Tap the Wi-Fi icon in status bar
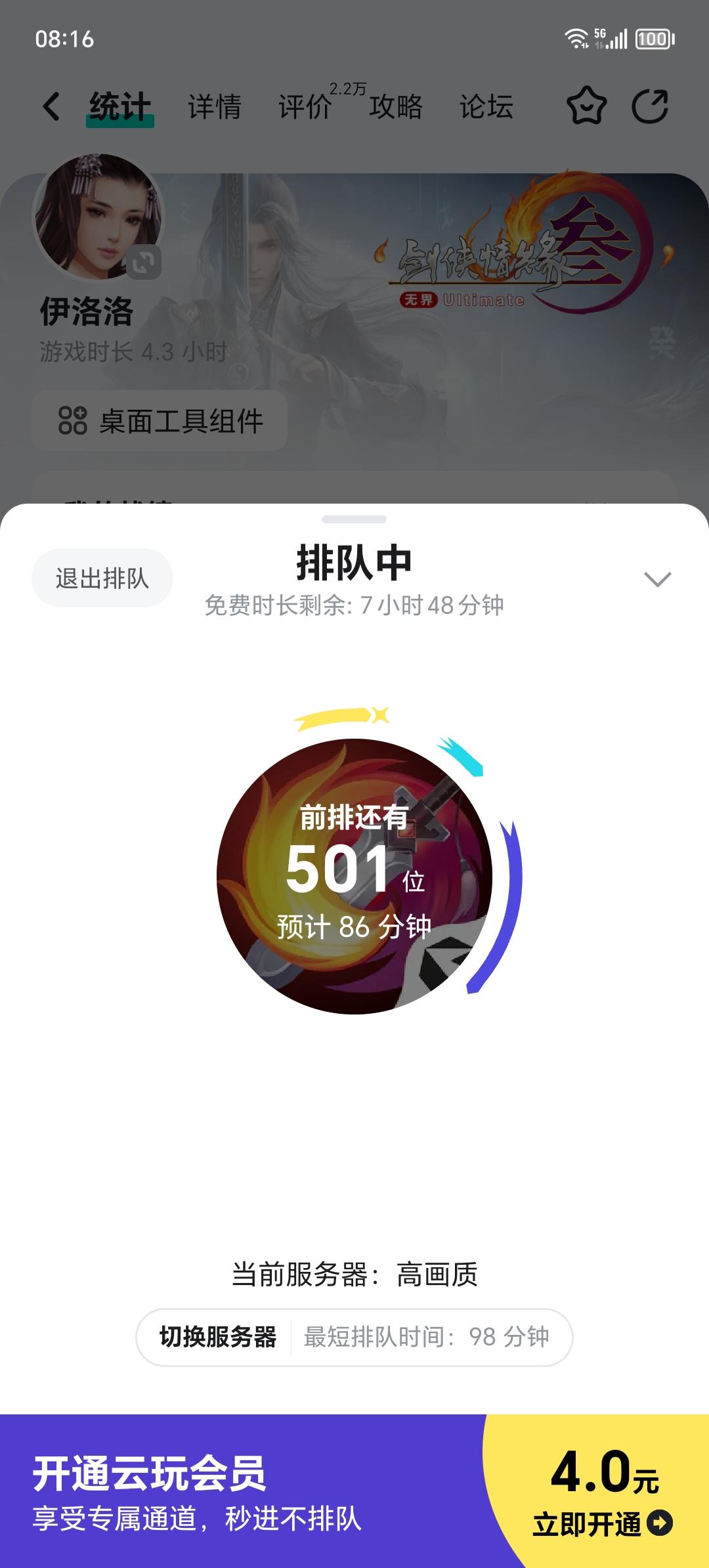This screenshot has height=1568, width=709. pos(574,39)
